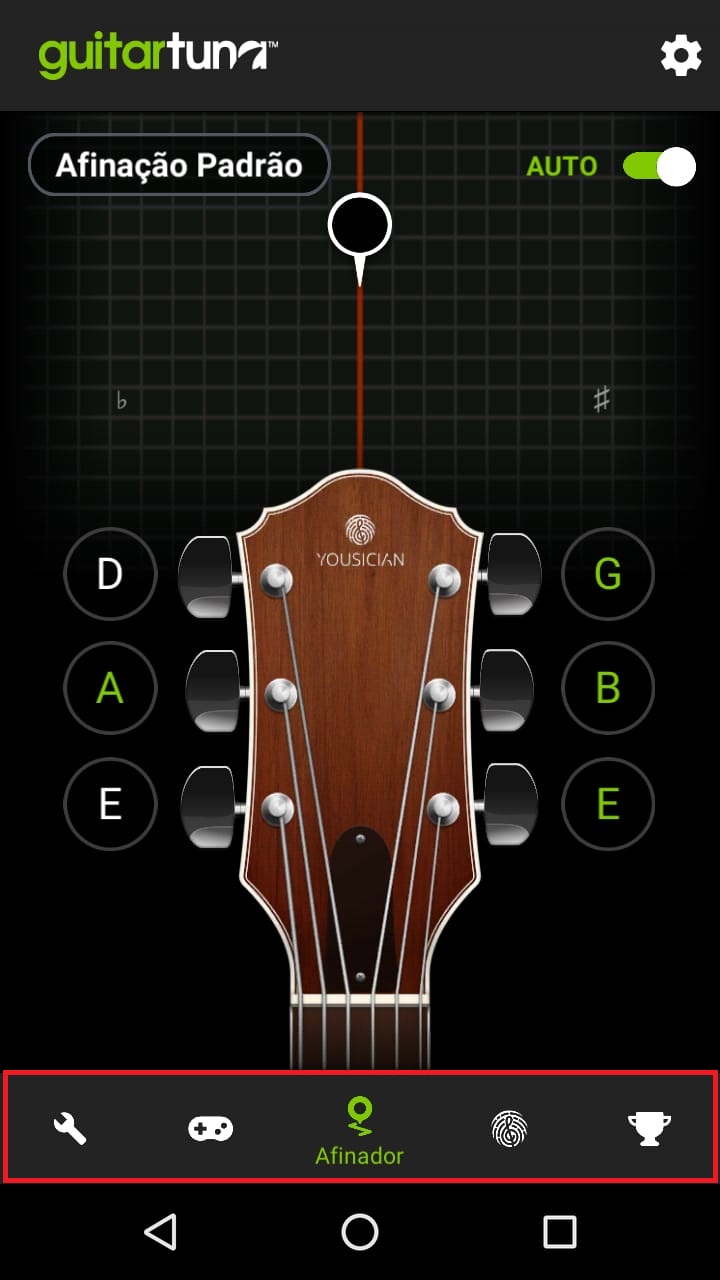Select the high E string on right
The width and height of the screenshot is (720, 1280).
[608, 803]
